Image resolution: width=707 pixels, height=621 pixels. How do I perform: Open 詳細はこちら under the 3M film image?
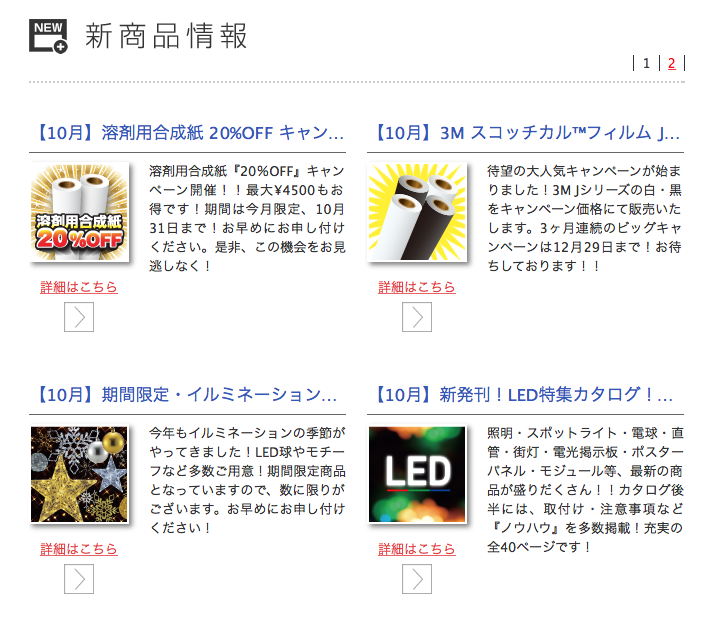pos(417,287)
